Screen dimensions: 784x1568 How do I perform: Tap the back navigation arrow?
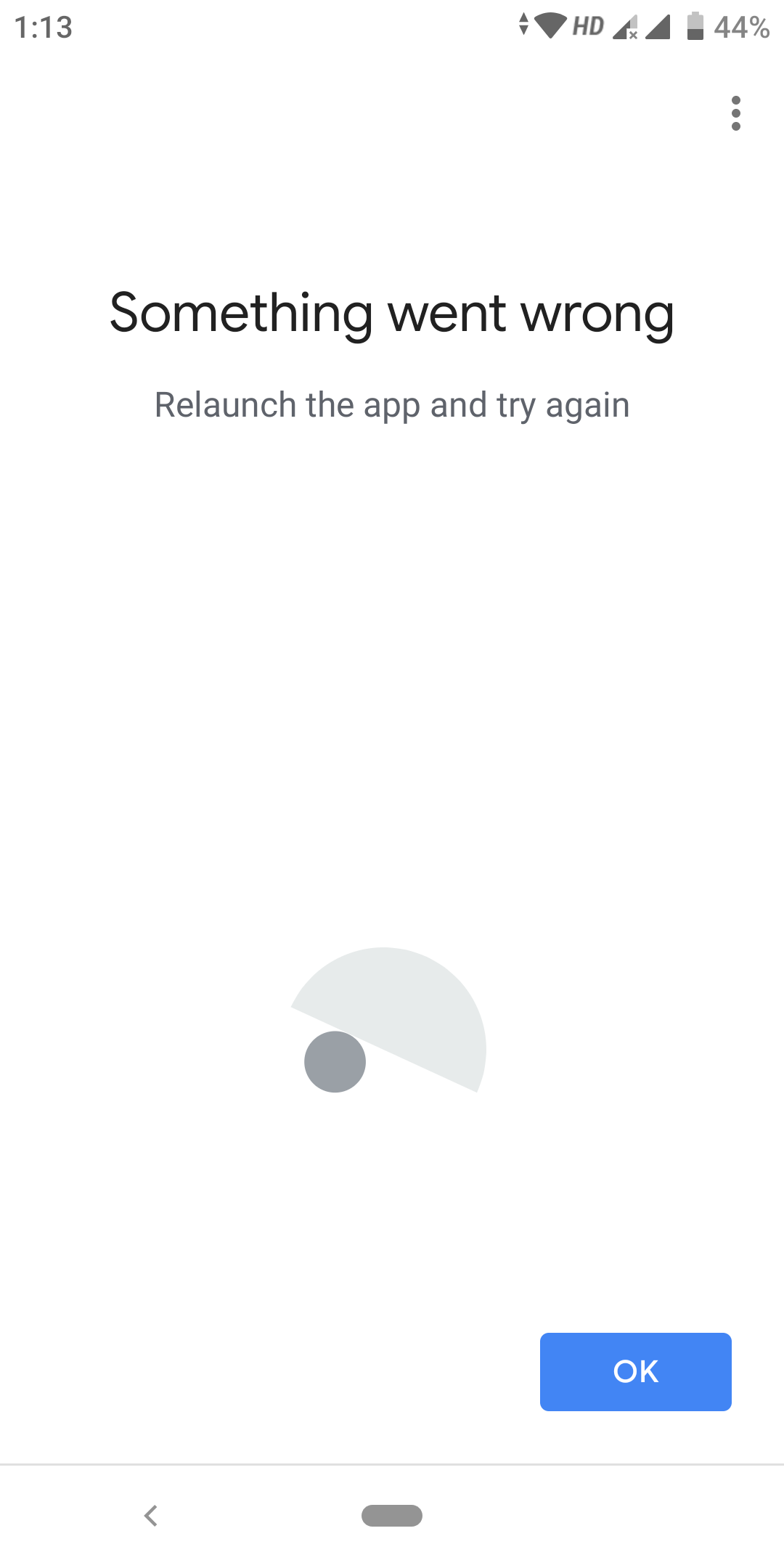click(x=151, y=1516)
